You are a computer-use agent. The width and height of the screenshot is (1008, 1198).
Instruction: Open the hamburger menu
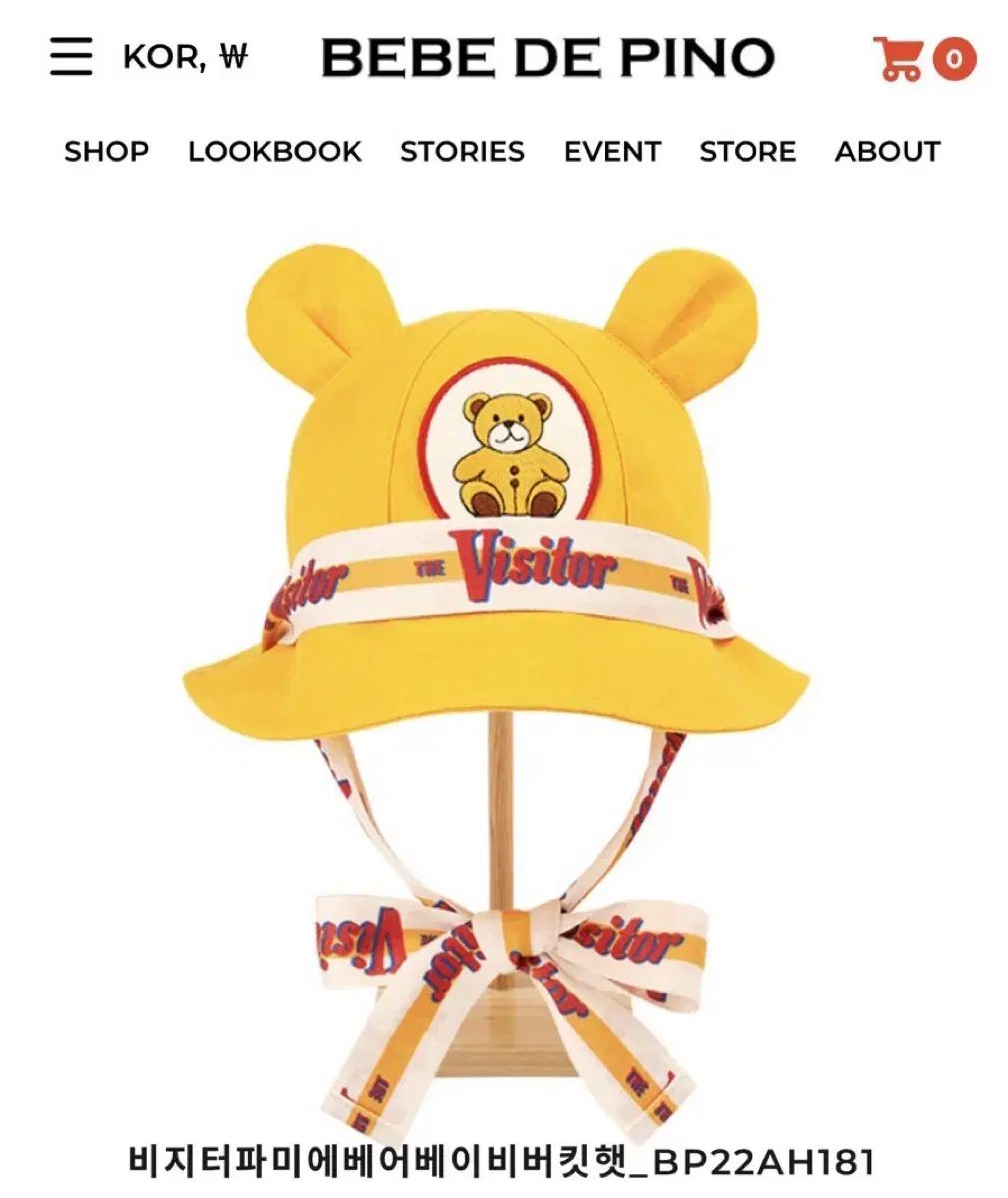click(x=71, y=57)
